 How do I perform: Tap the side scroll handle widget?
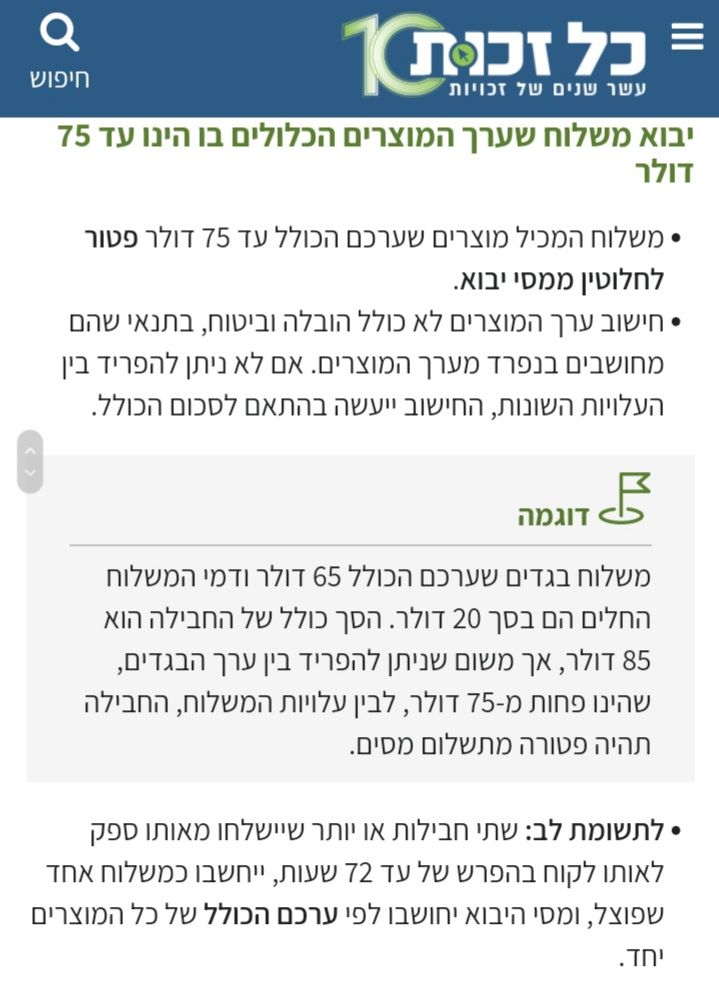click(30, 461)
